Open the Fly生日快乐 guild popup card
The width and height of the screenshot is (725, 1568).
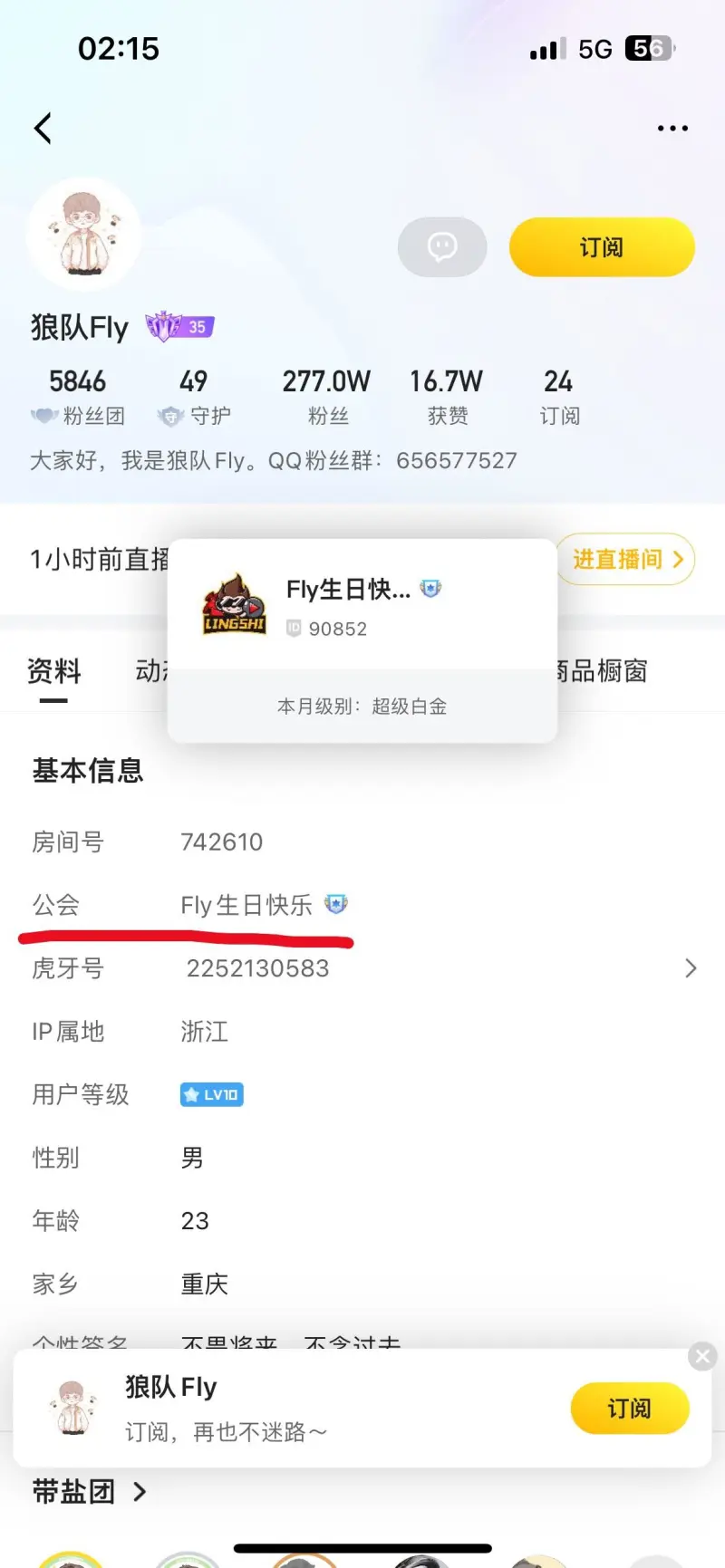click(x=362, y=640)
